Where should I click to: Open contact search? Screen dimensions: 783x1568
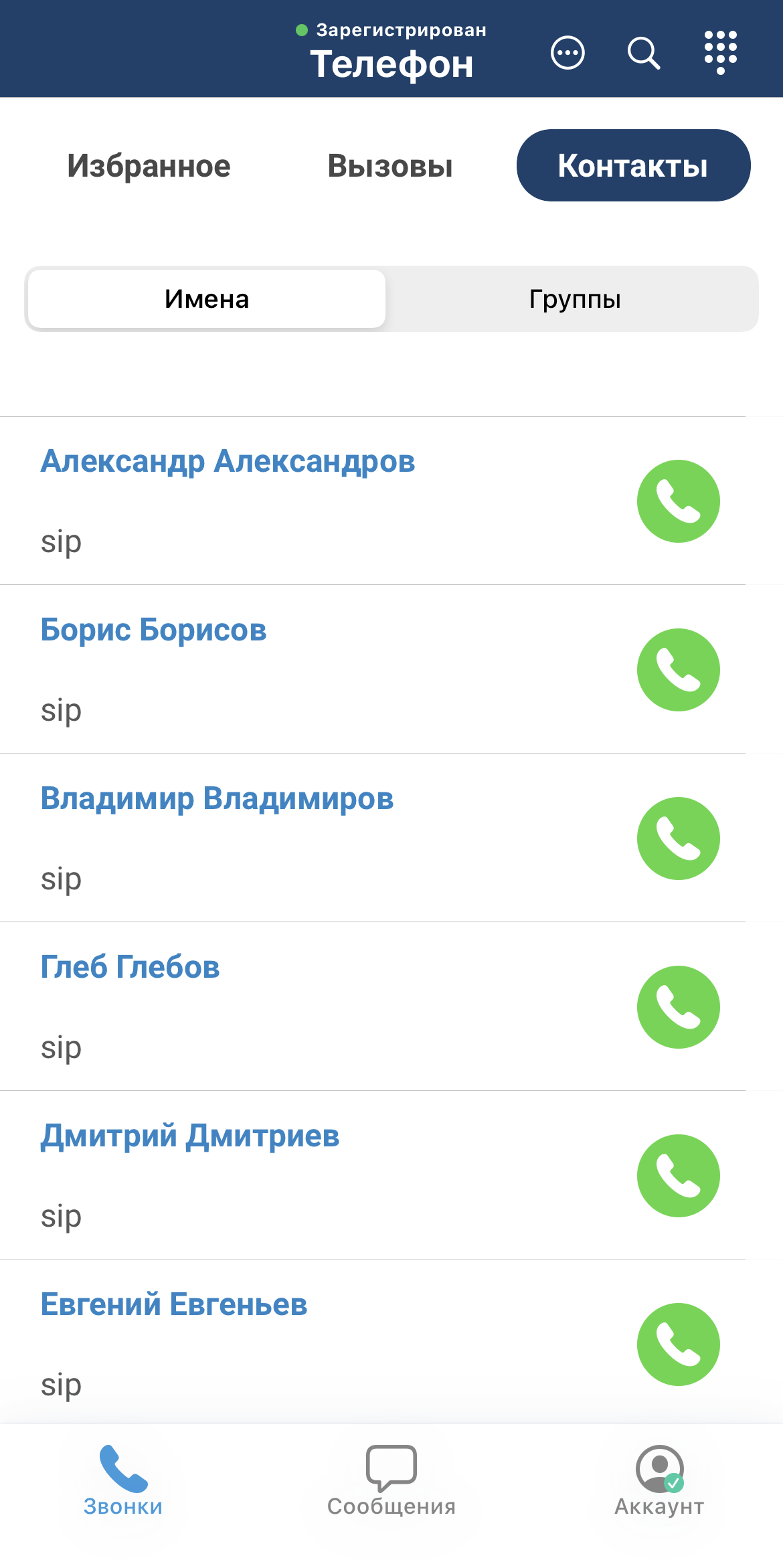(x=643, y=53)
